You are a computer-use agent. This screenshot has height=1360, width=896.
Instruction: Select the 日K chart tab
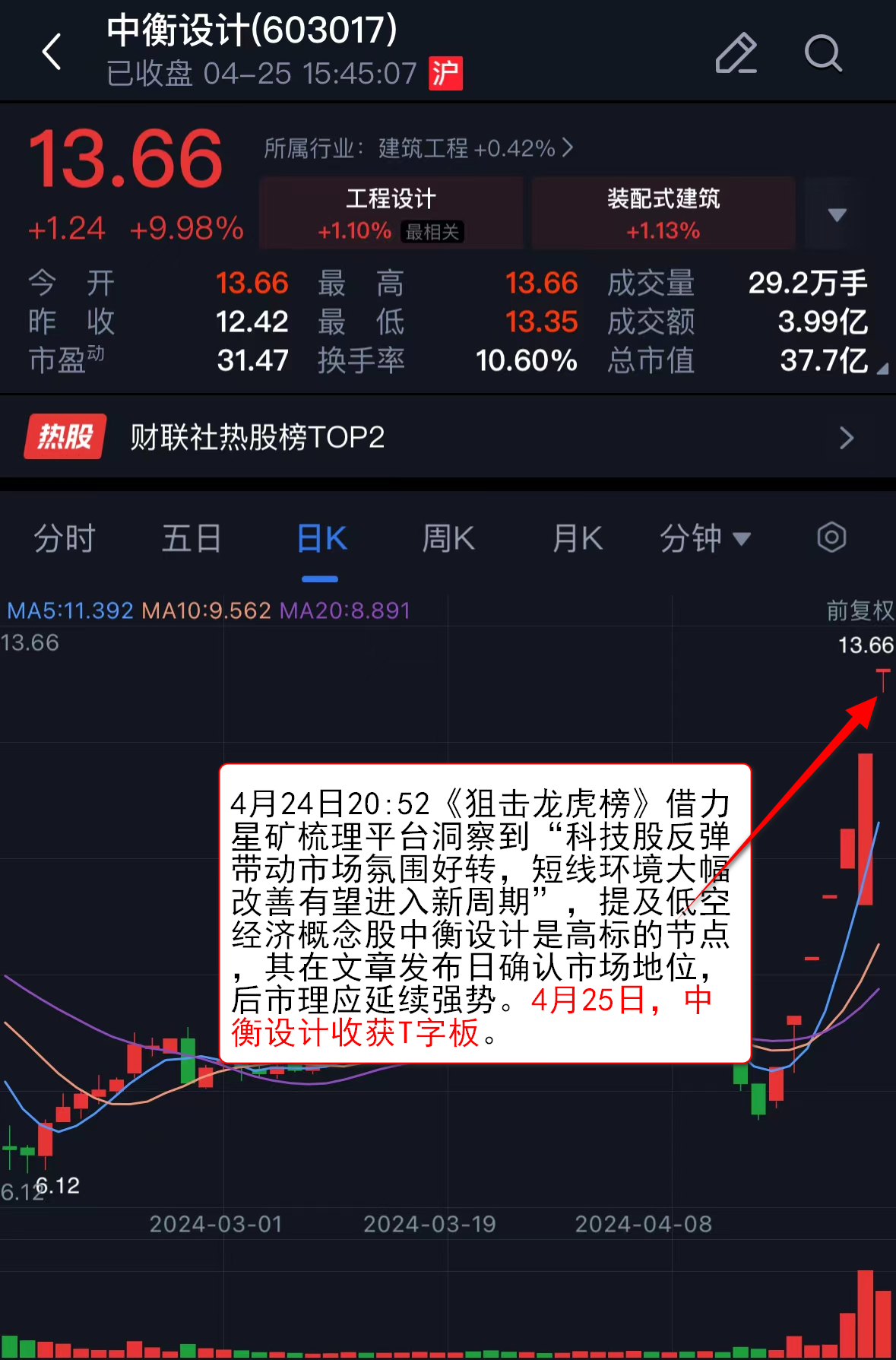tap(321, 539)
